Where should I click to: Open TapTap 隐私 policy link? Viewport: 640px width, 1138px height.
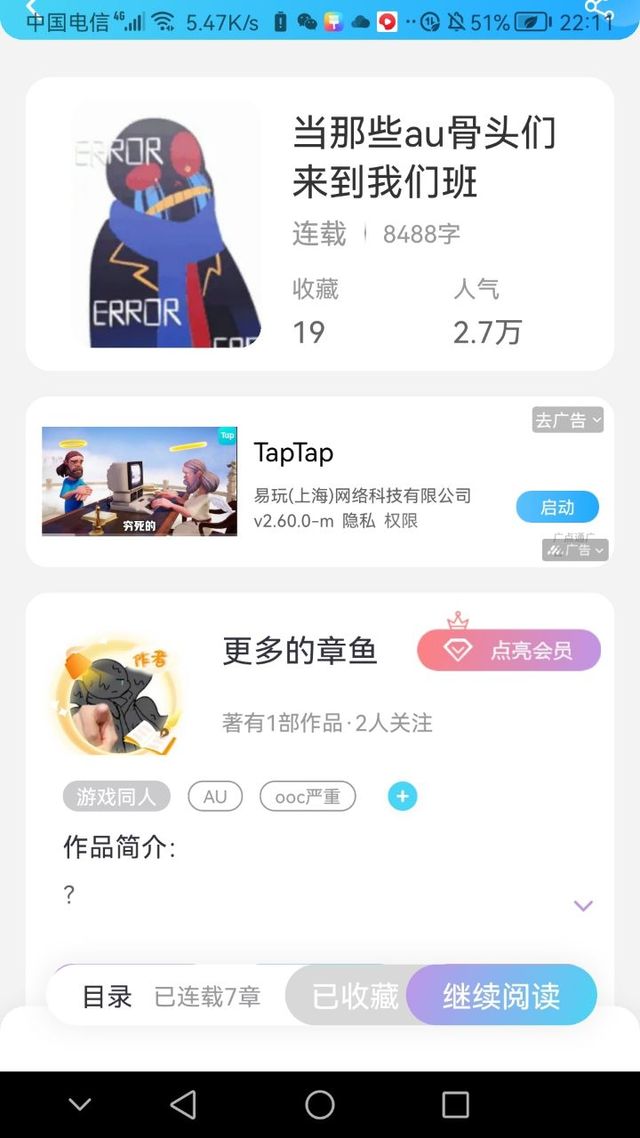(x=358, y=521)
